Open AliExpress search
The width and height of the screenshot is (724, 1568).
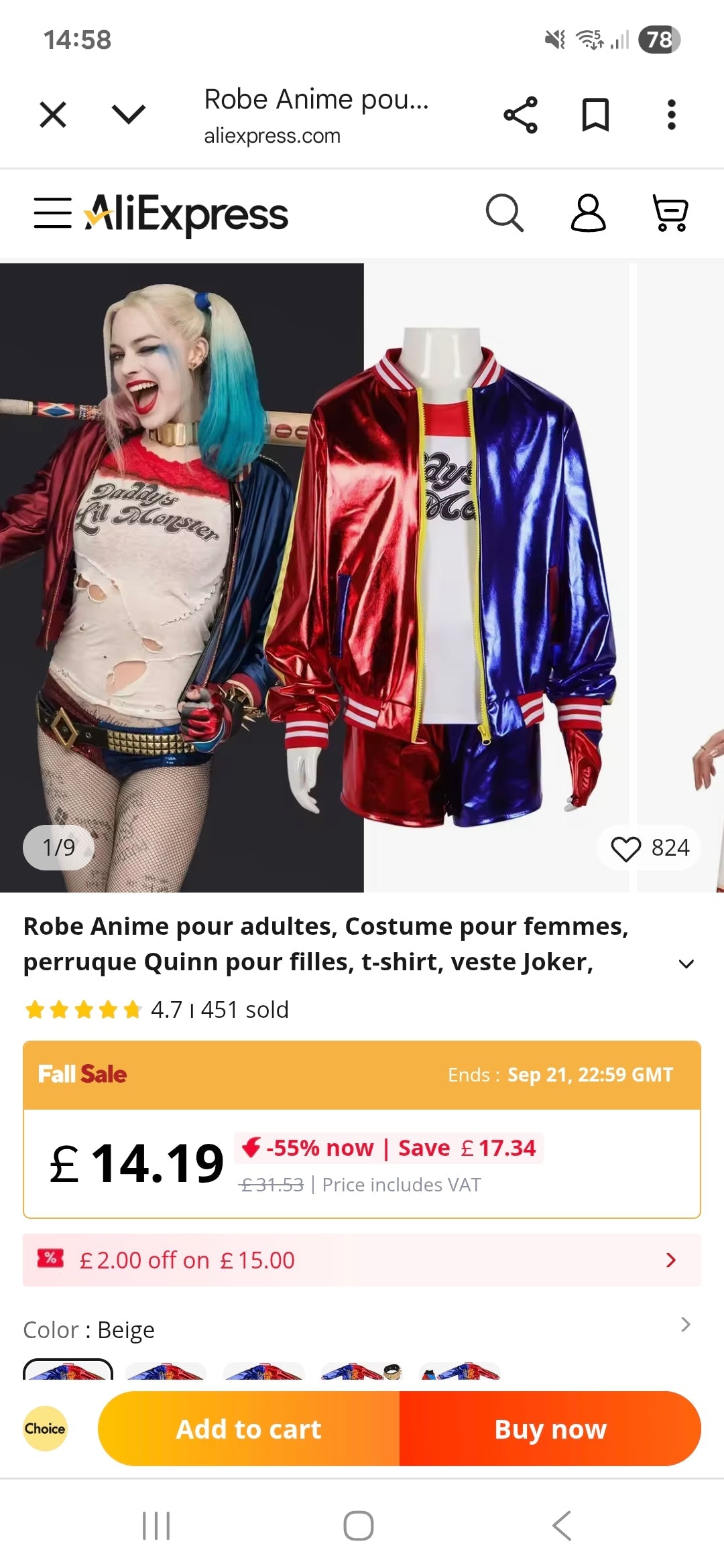[x=504, y=213]
